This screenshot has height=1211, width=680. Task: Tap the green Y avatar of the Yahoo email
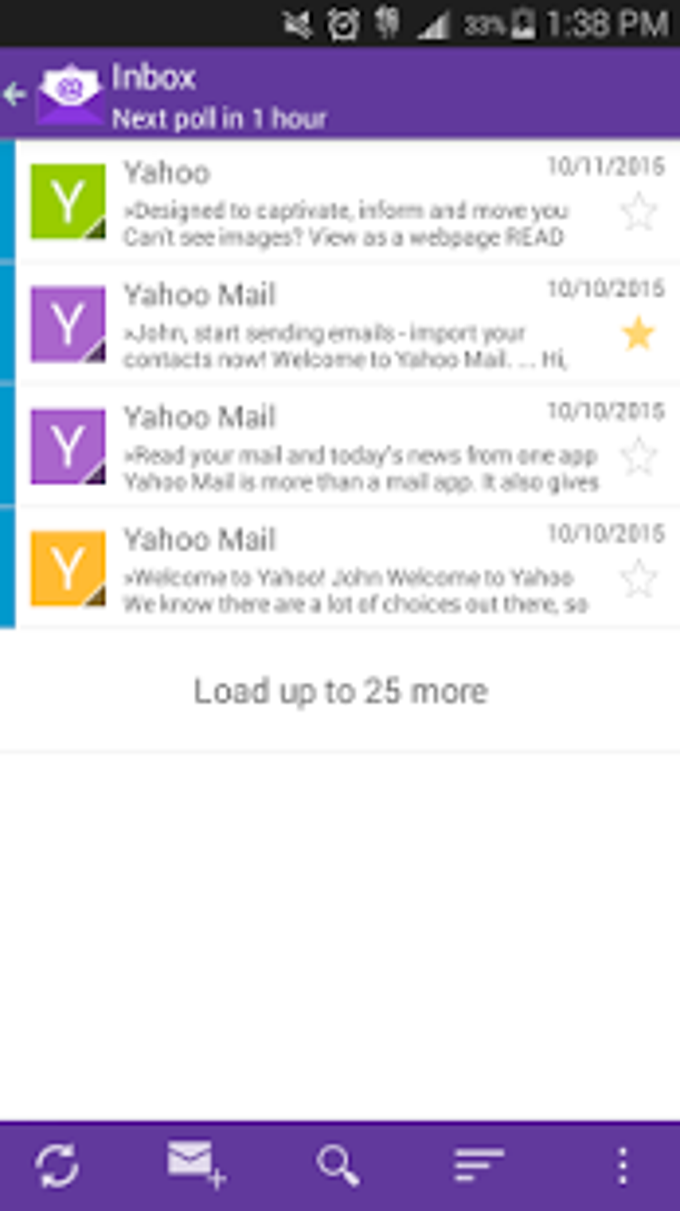click(68, 202)
